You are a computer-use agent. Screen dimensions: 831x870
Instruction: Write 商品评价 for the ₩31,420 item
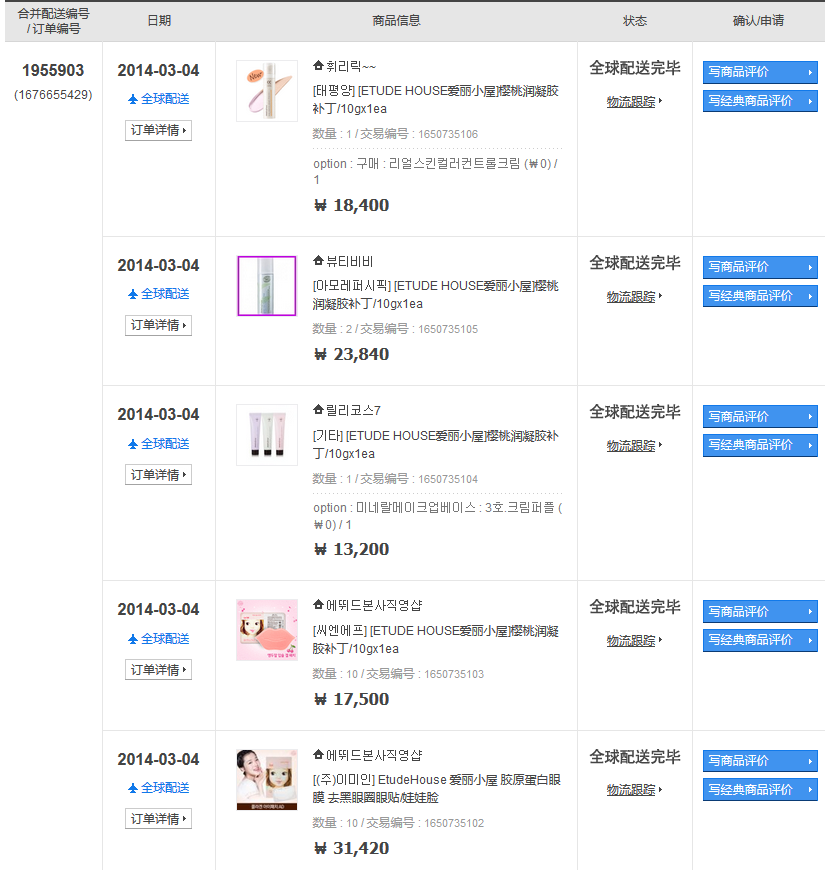[x=759, y=761]
